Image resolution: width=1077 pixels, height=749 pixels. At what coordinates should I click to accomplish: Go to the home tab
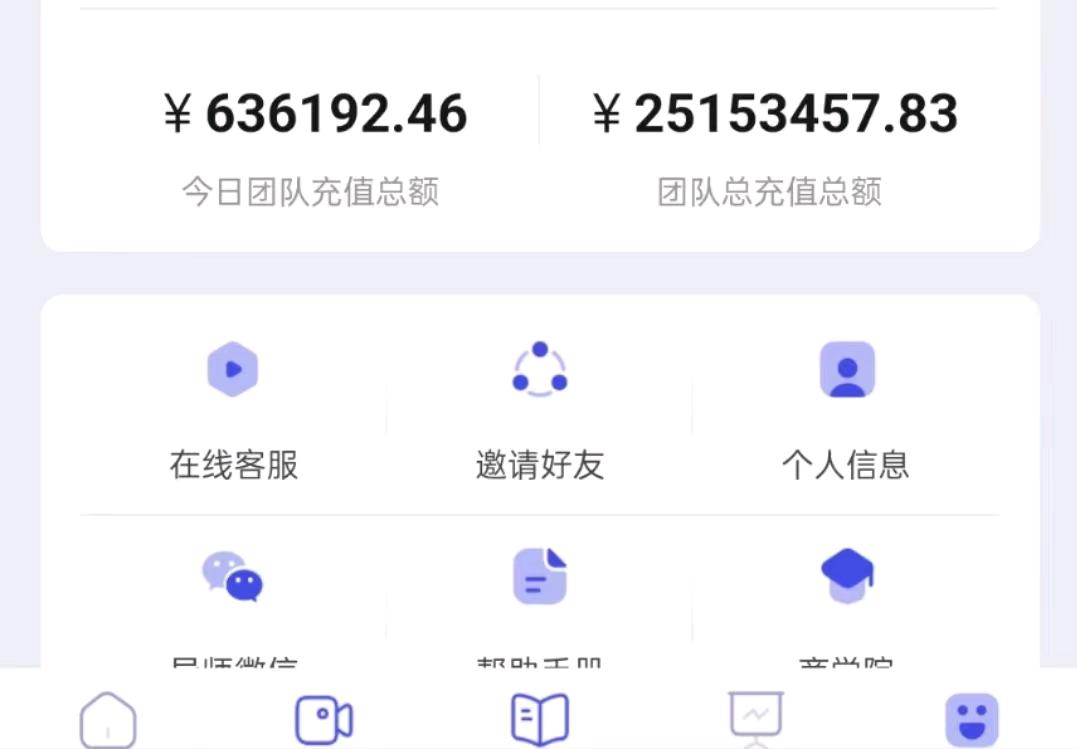coord(108,719)
